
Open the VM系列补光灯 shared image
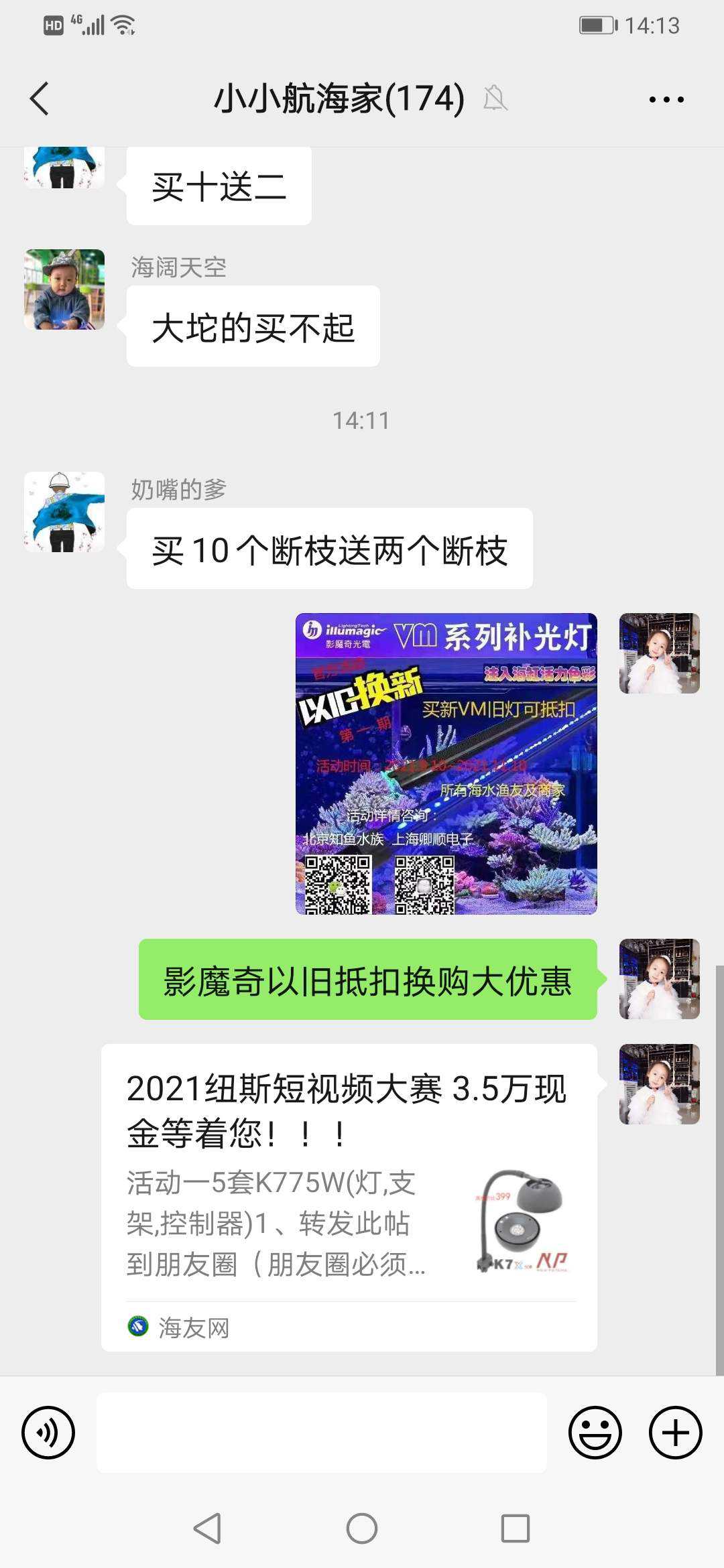coord(446,764)
